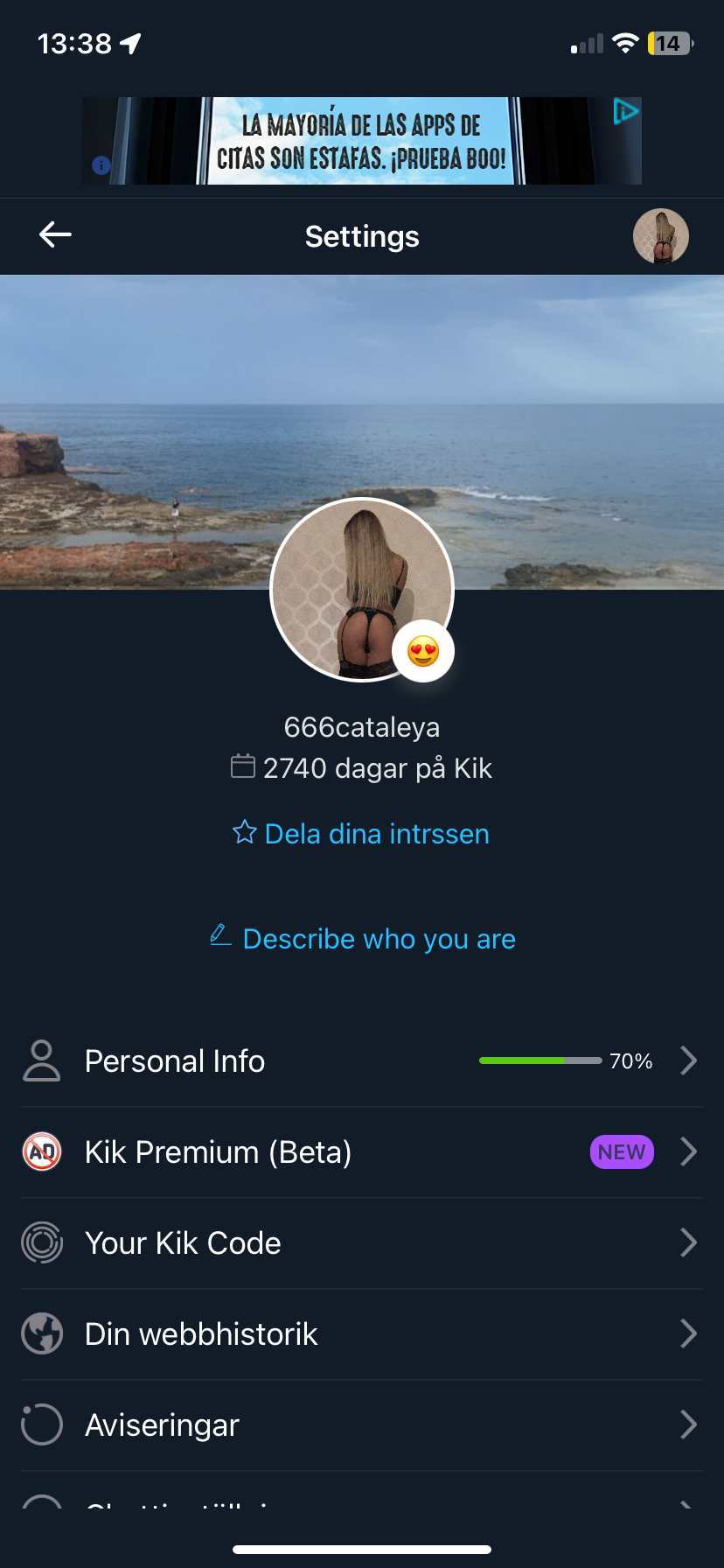
Task: Open Personal Info settings
Action: point(361,1061)
